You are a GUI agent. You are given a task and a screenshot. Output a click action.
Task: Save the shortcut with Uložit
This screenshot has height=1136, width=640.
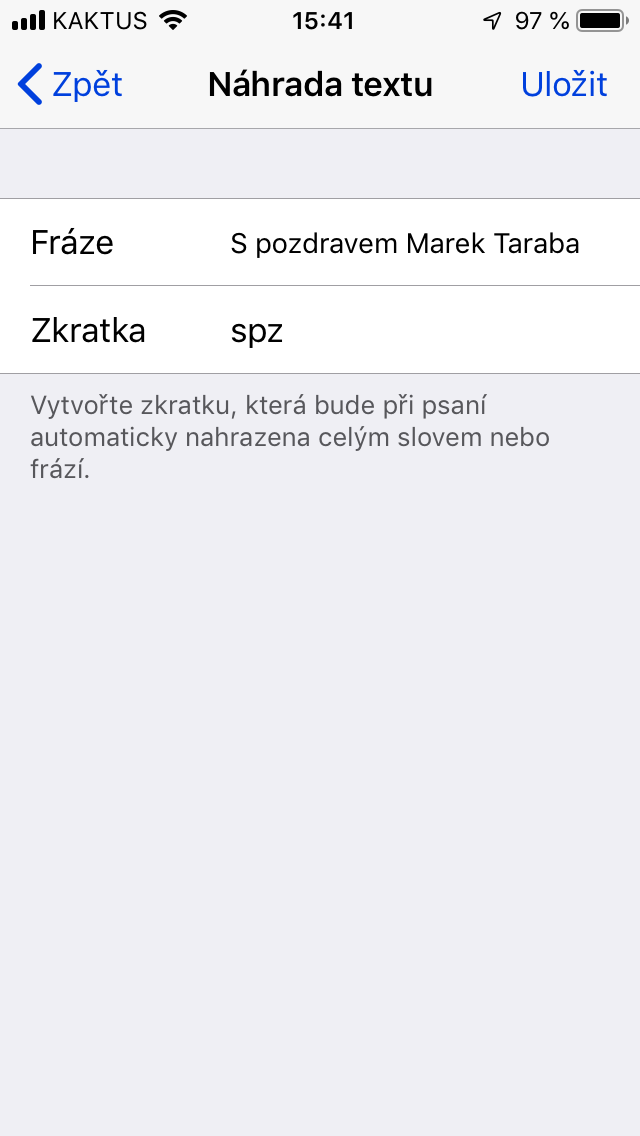pos(563,85)
